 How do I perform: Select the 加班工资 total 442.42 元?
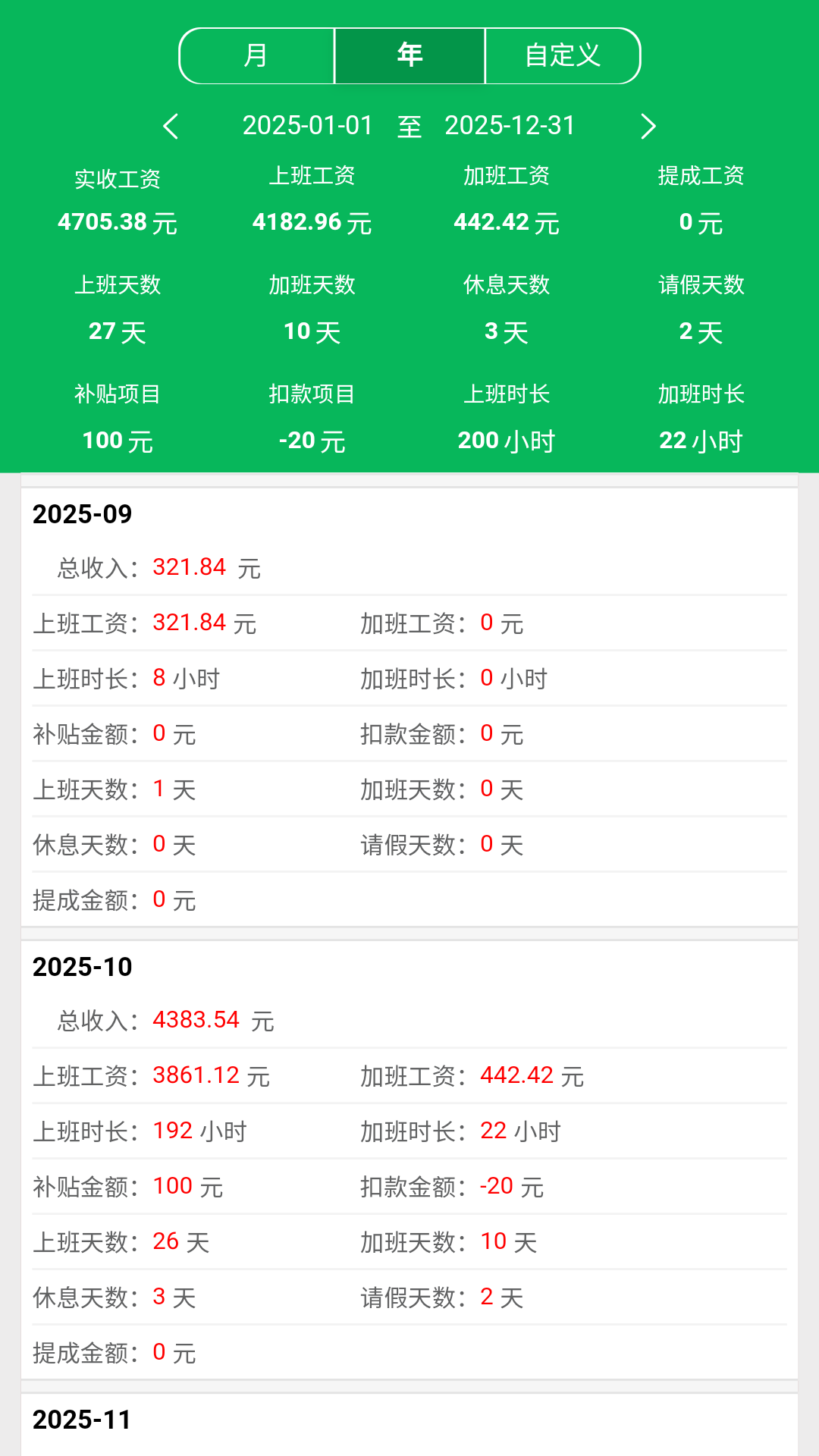click(507, 199)
